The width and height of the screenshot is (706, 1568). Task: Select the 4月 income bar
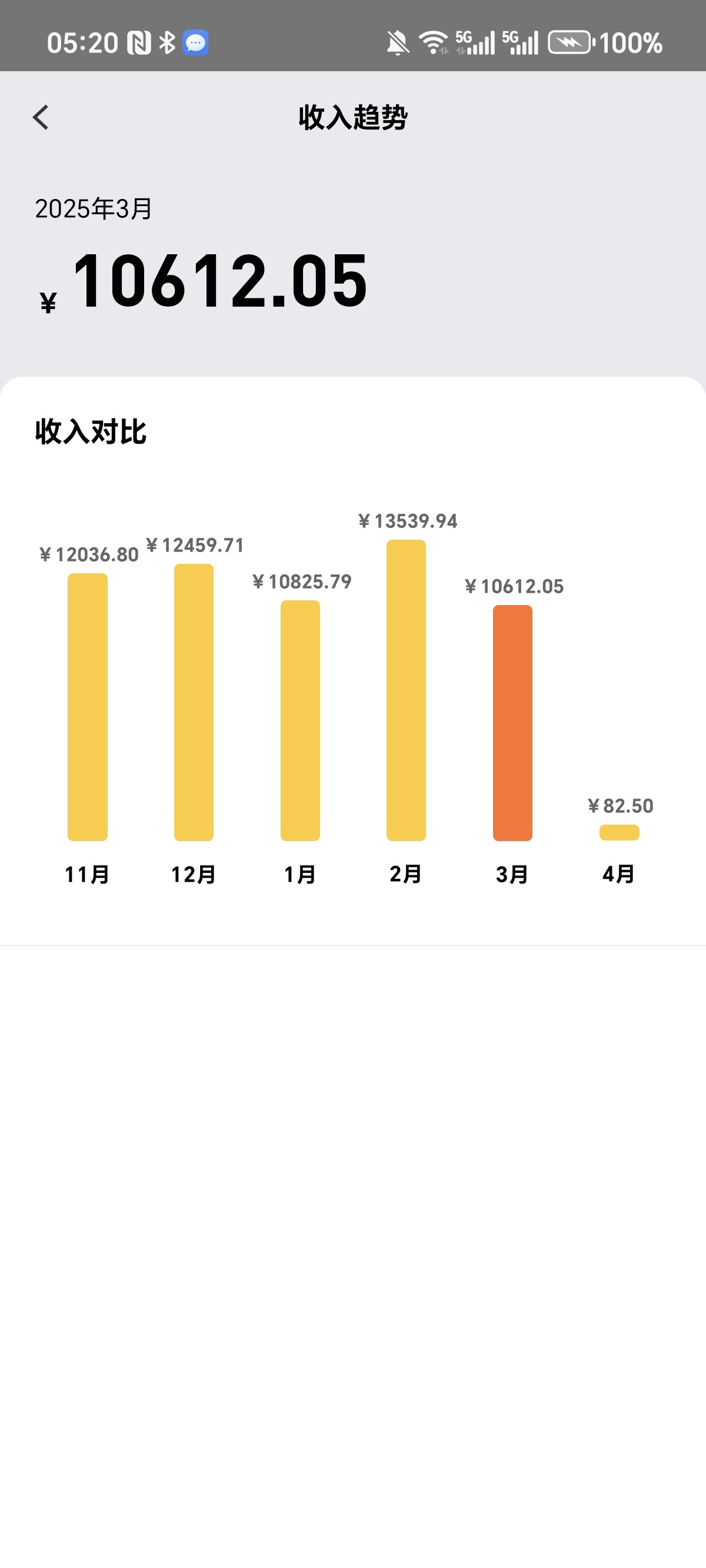619,833
